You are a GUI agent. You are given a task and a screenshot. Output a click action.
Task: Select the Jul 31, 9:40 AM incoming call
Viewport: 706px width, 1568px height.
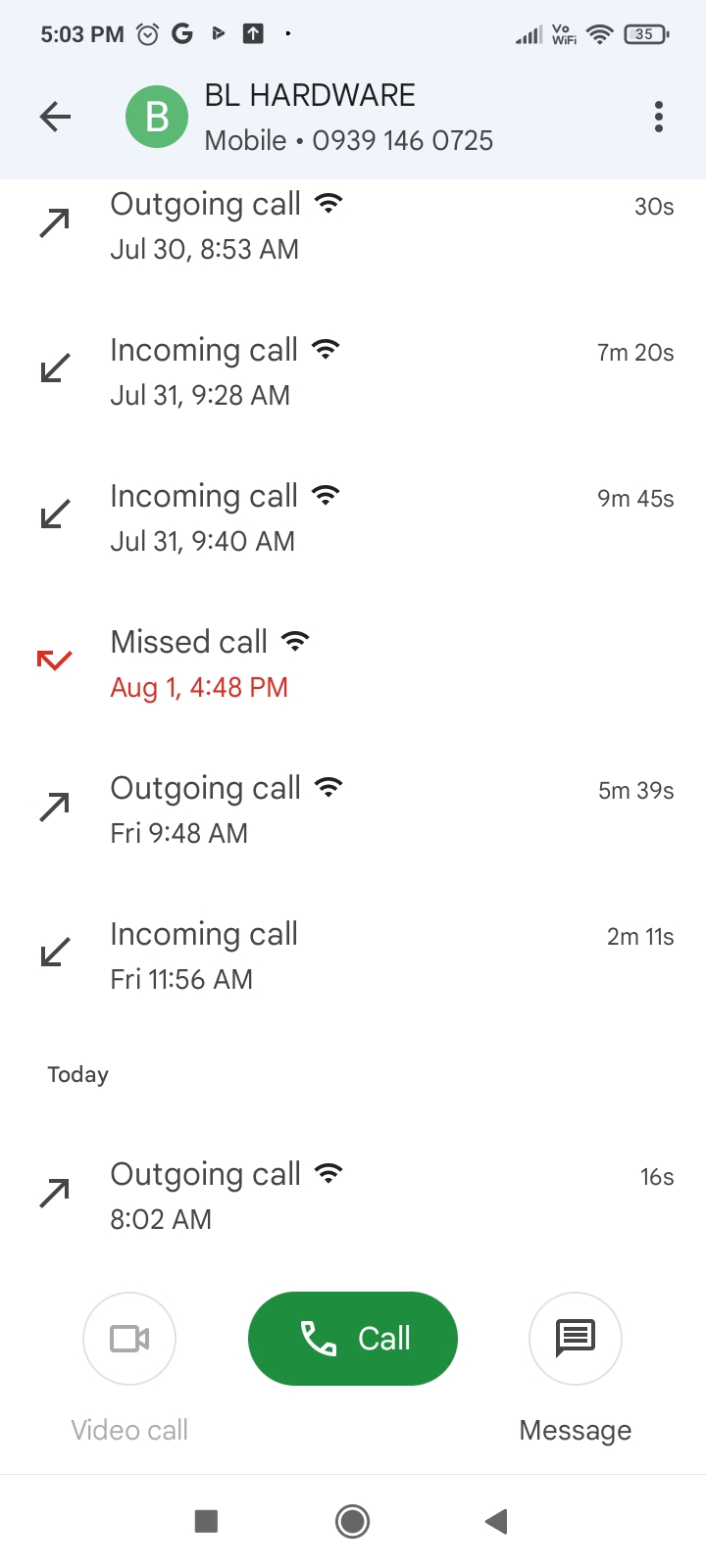(x=353, y=518)
